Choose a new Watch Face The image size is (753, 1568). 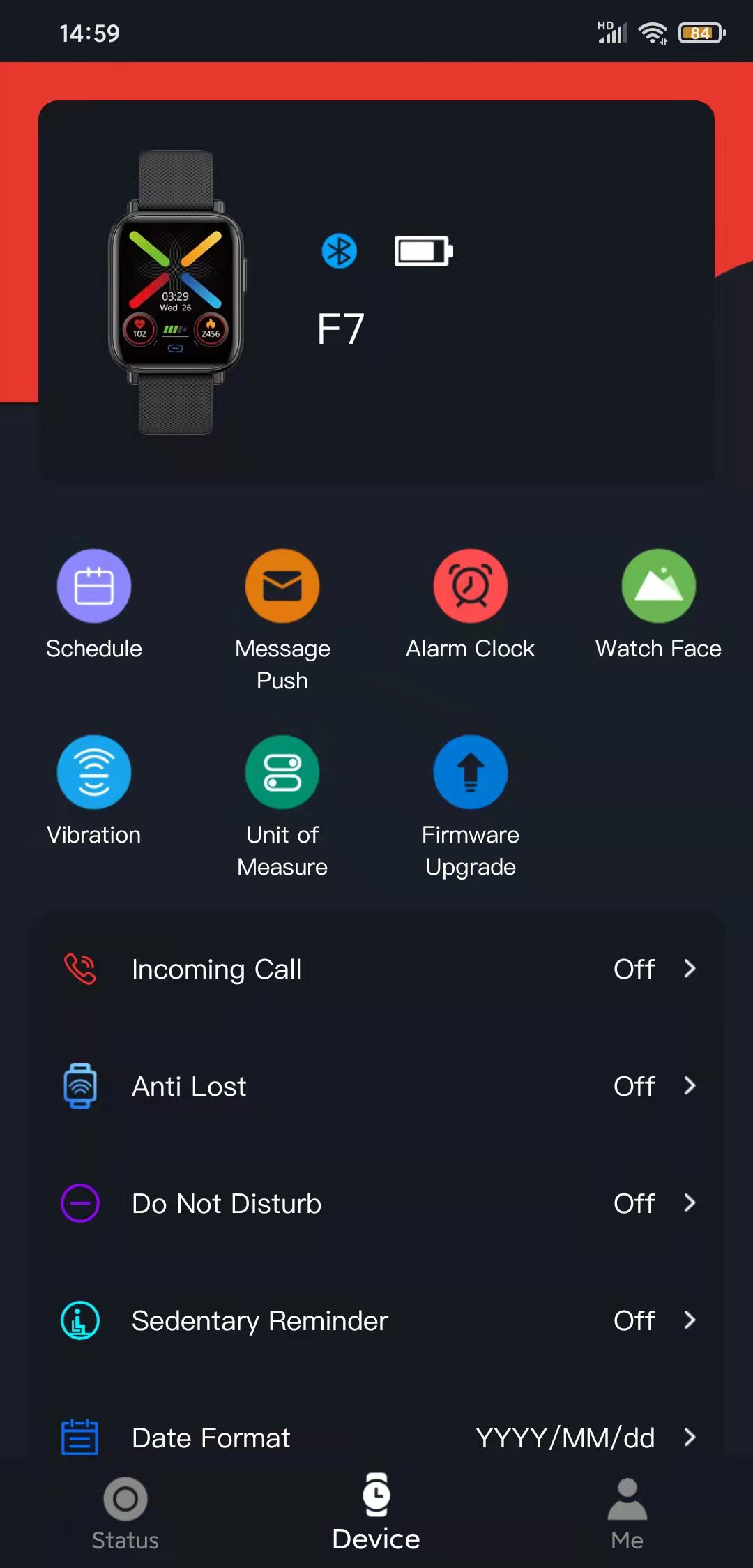[658, 604]
